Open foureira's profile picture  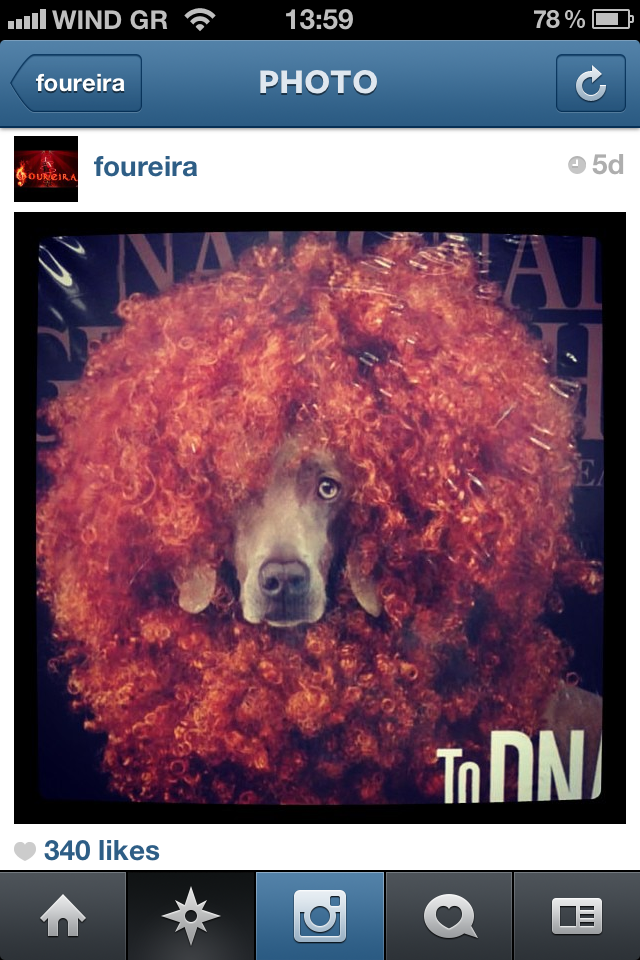pos(46,168)
